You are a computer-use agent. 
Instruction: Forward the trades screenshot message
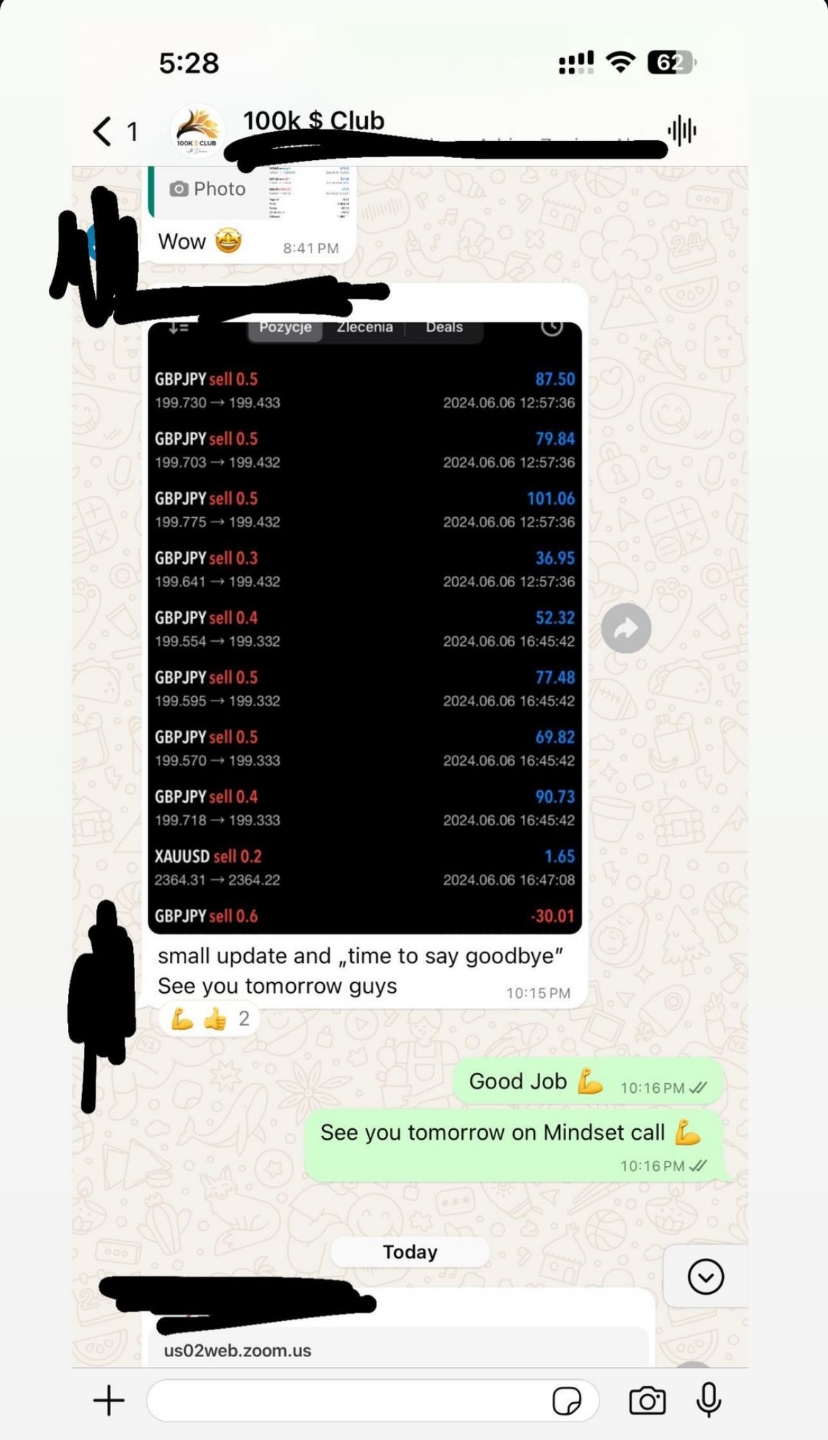click(626, 628)
